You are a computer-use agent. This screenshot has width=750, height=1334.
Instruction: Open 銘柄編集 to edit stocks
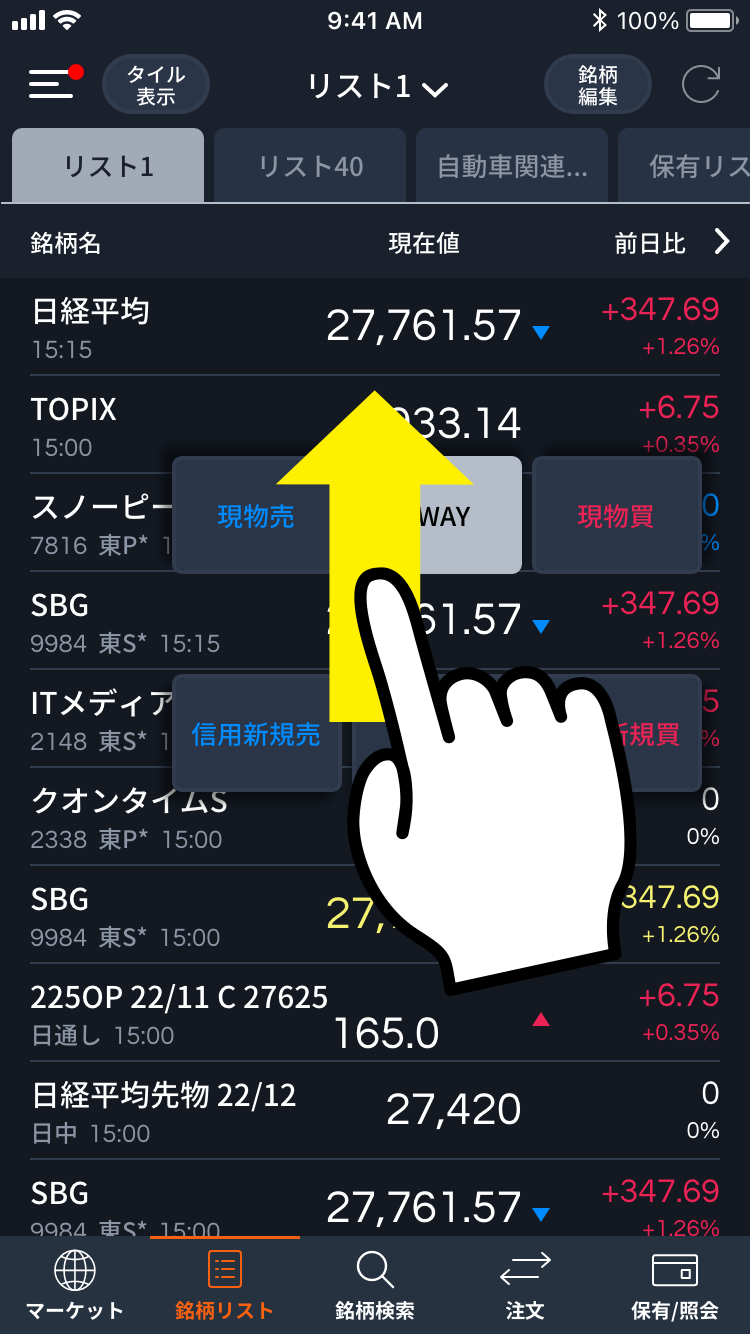[x=598, y=85]
